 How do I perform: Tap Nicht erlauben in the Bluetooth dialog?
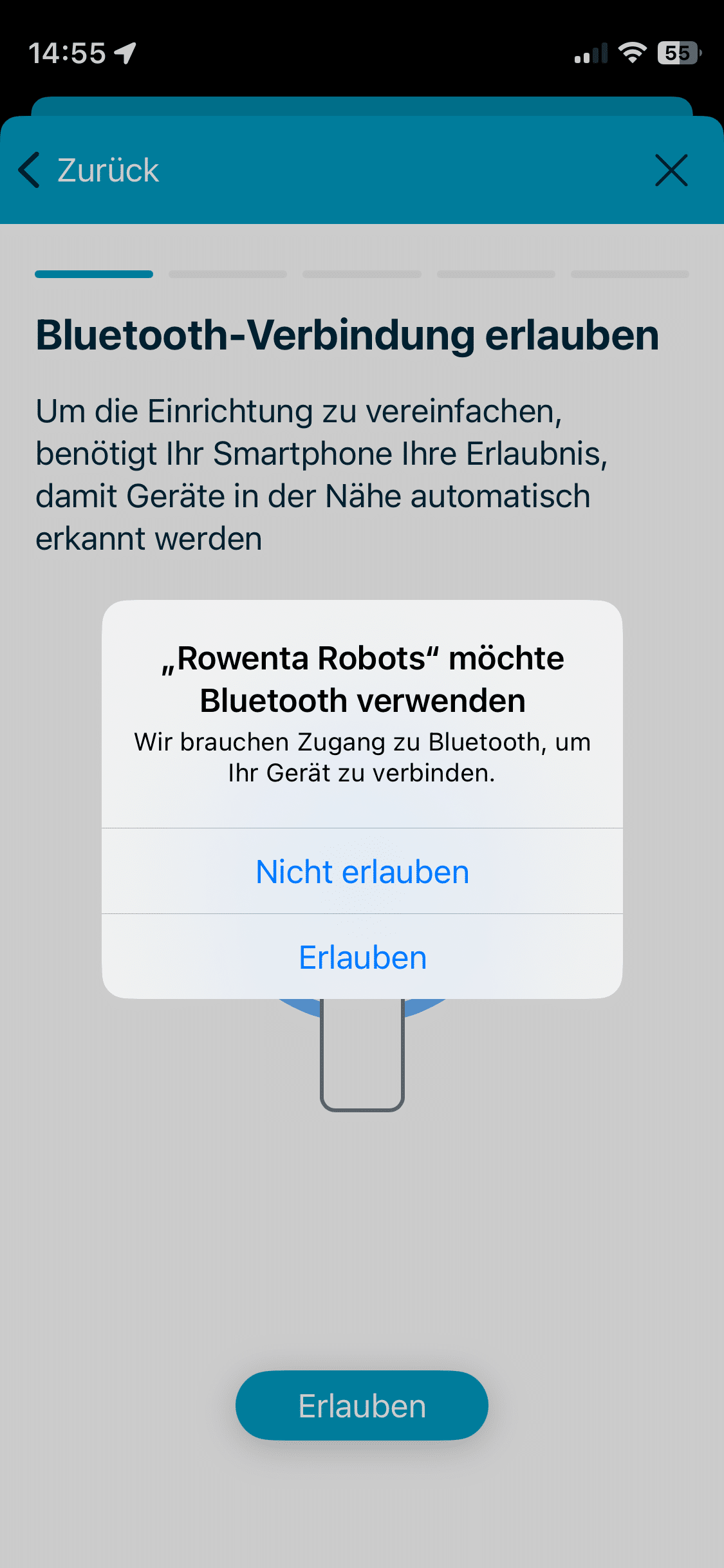coord(362,872)
